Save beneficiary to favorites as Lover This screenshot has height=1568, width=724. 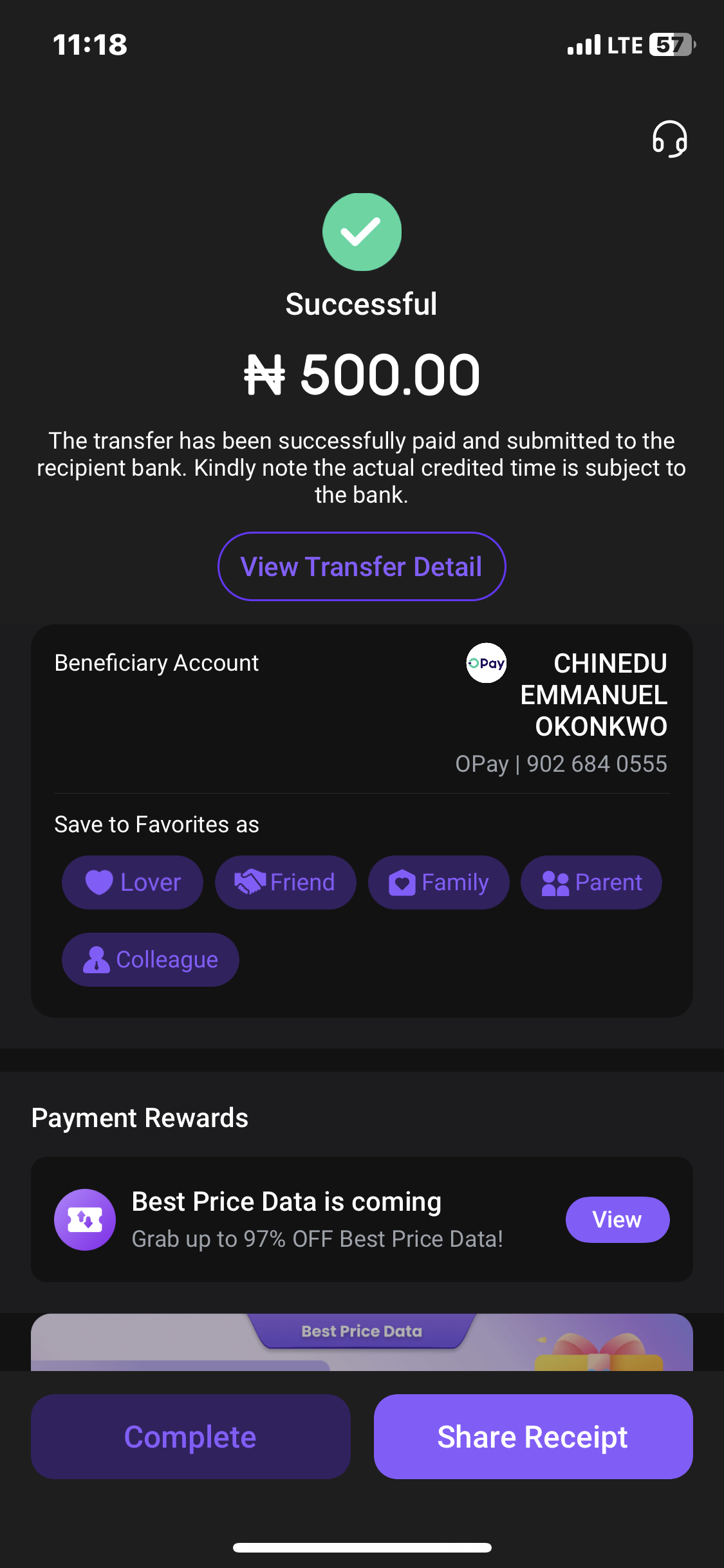click(133, 882)
